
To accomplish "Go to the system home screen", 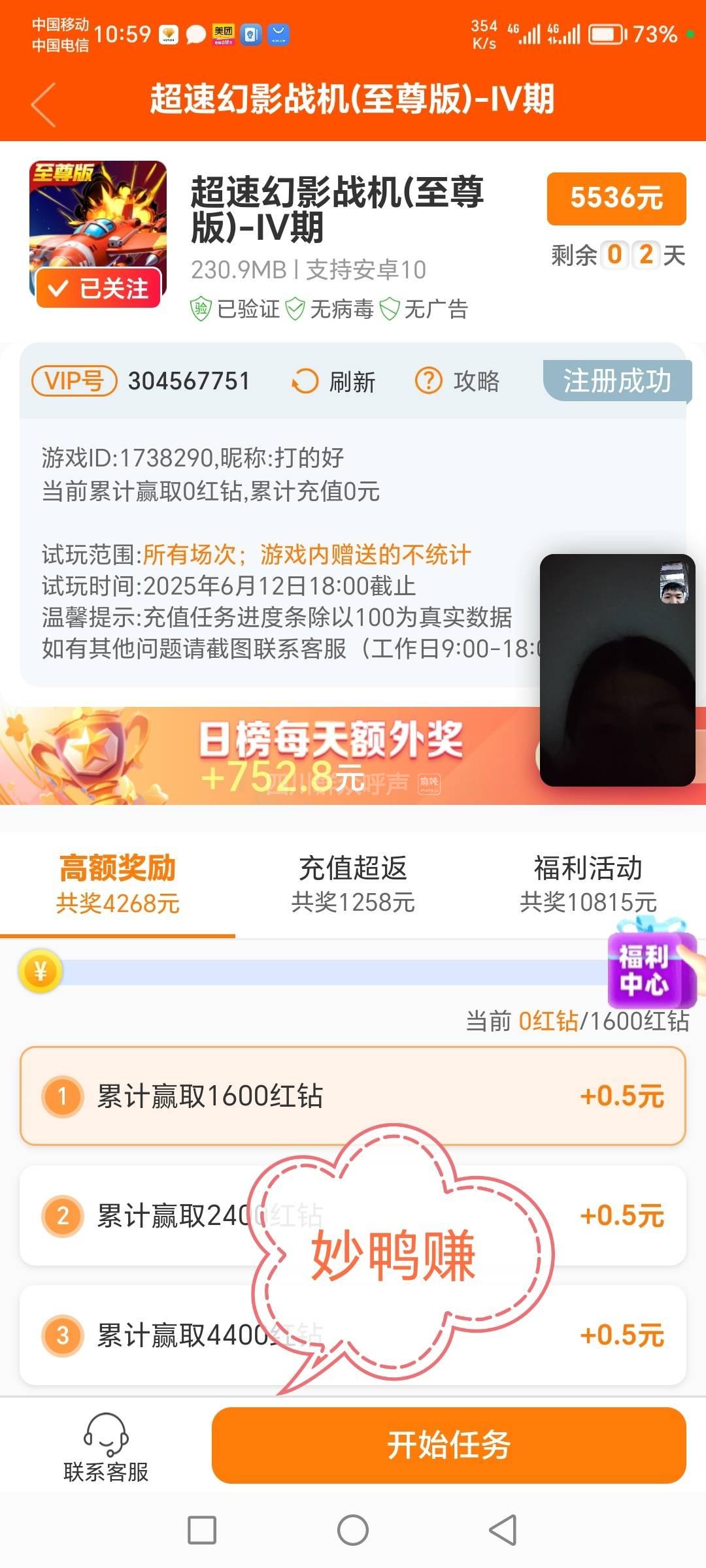I will [x=353, y=1530].
